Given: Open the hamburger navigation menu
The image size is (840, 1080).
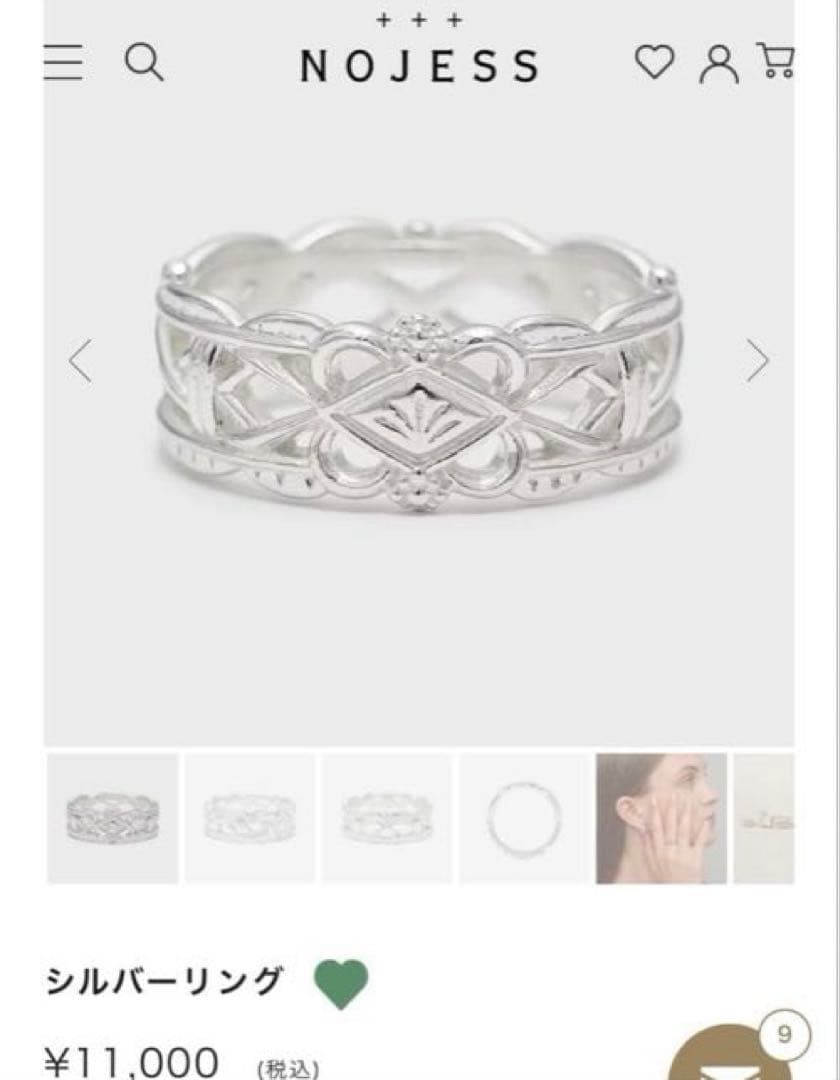Looking at the screenshot, I should 62,62.
